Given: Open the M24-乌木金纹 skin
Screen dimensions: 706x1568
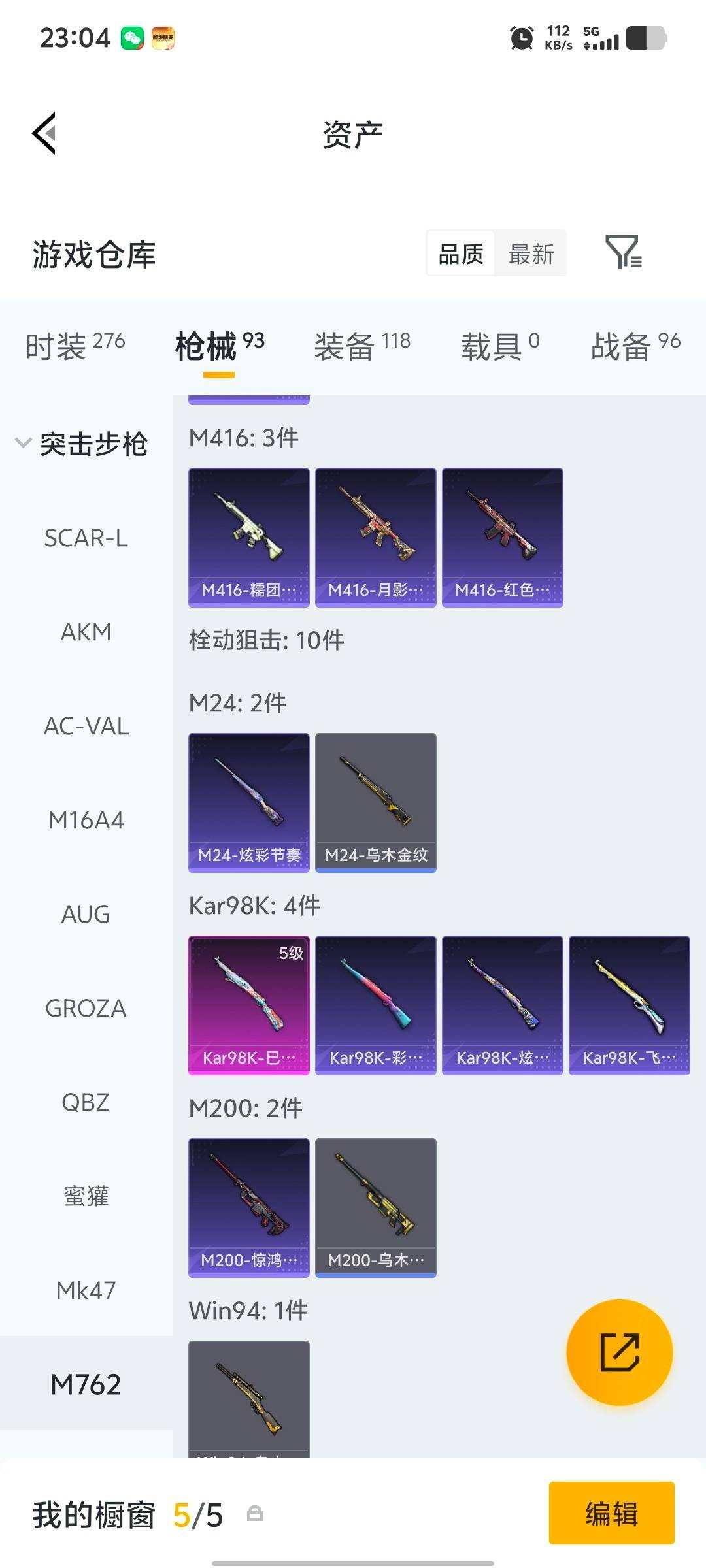Looking at the screenshot, I should [x=375, y=802].
